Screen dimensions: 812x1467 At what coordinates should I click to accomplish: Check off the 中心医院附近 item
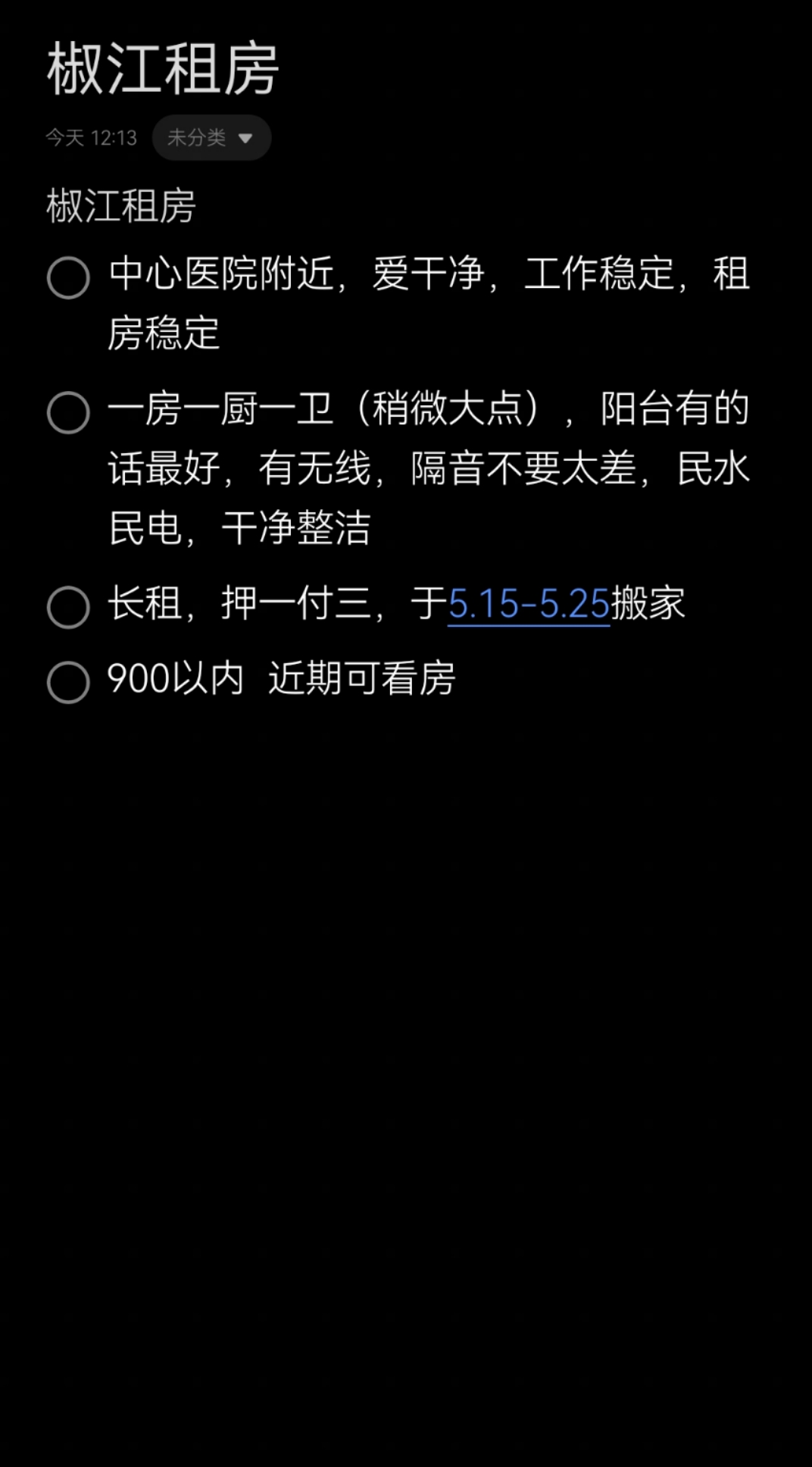coord(68,277)
